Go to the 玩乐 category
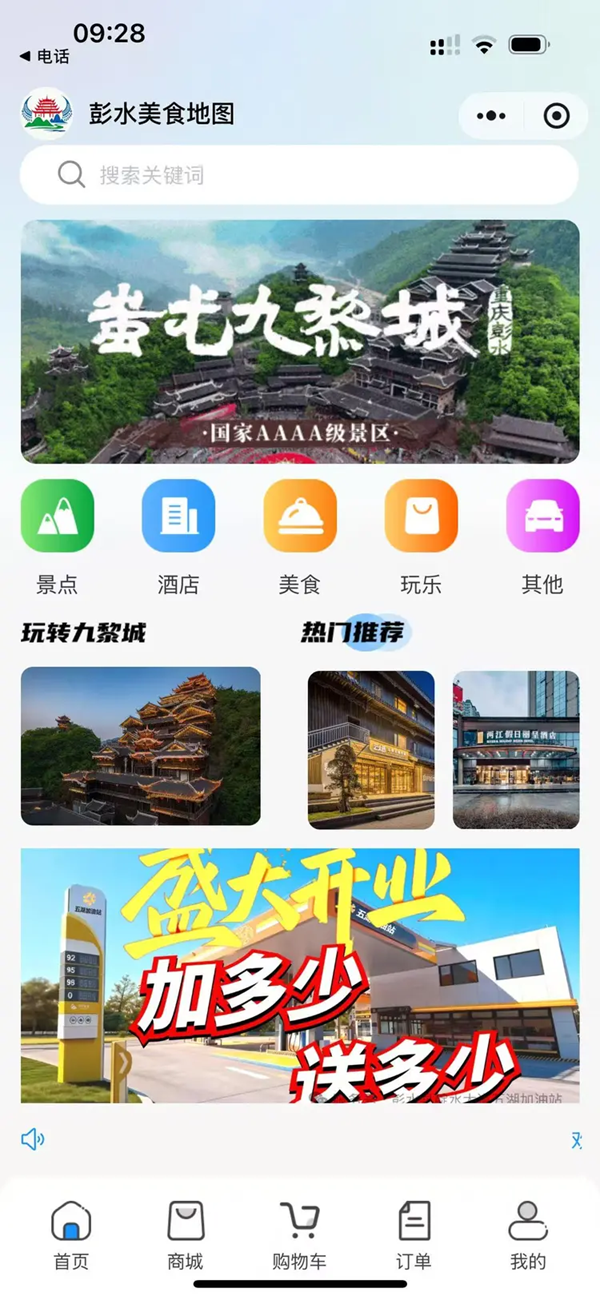The height and width of the screenshot is (1300, 600). click(421, 516)
